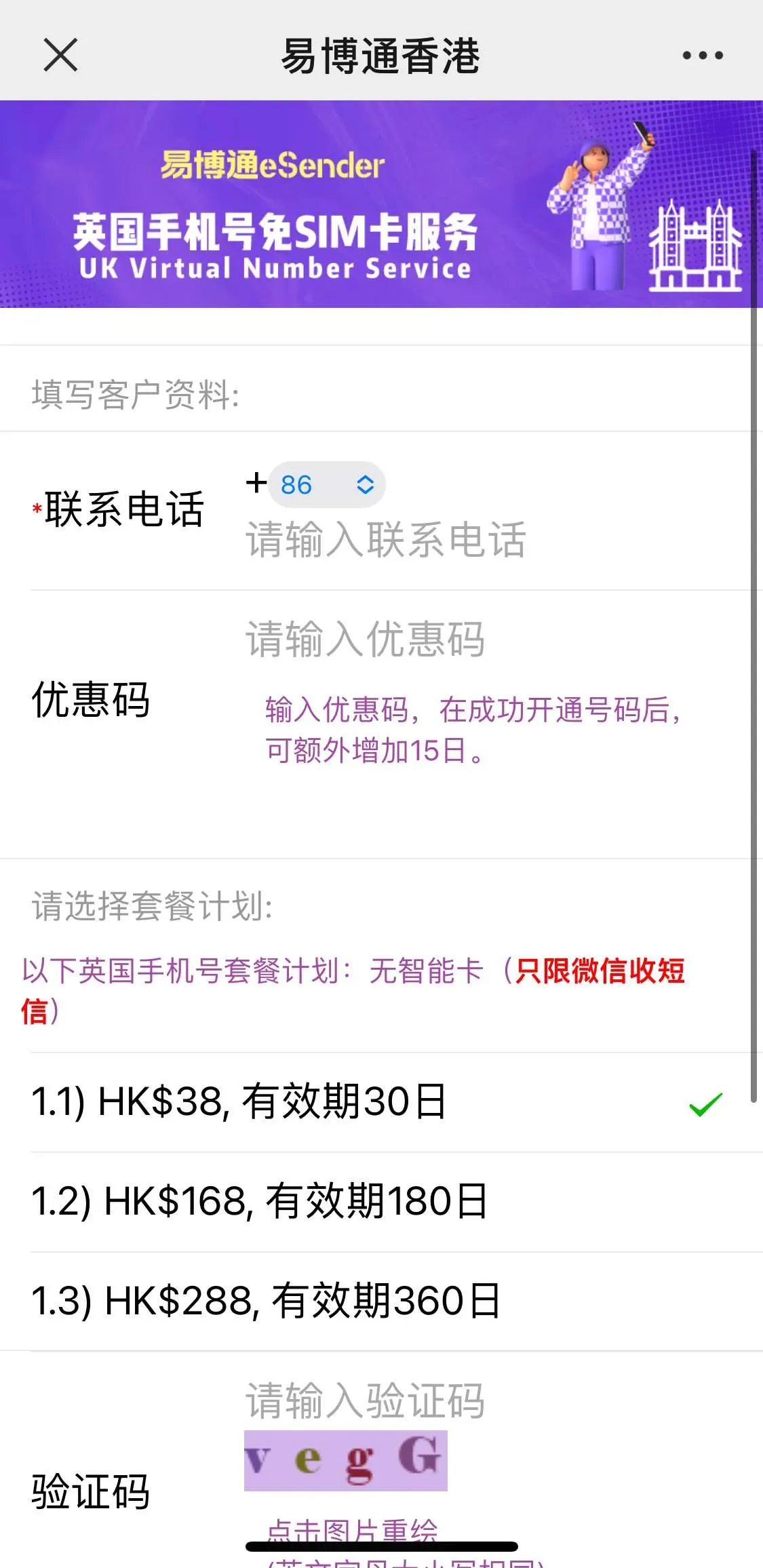Close the 易博通香港 page

click(60, 55)
